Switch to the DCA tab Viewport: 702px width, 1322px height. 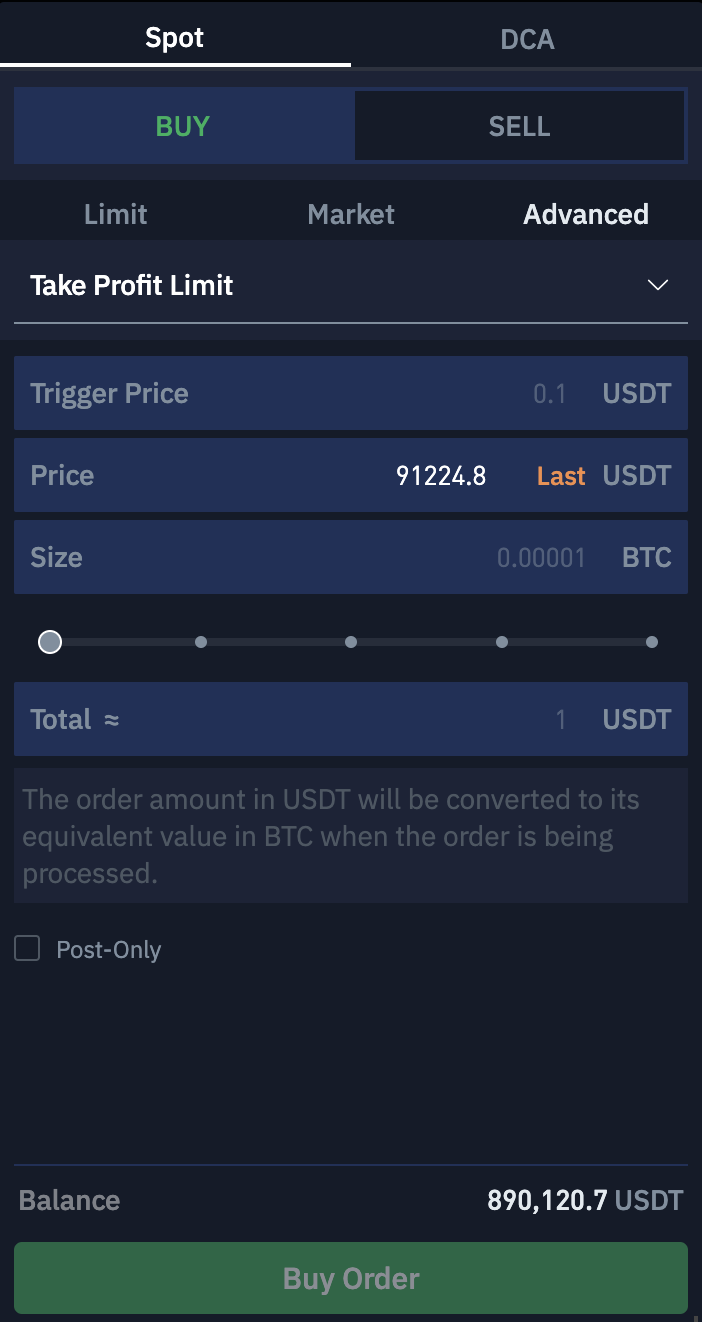[527, 39]
